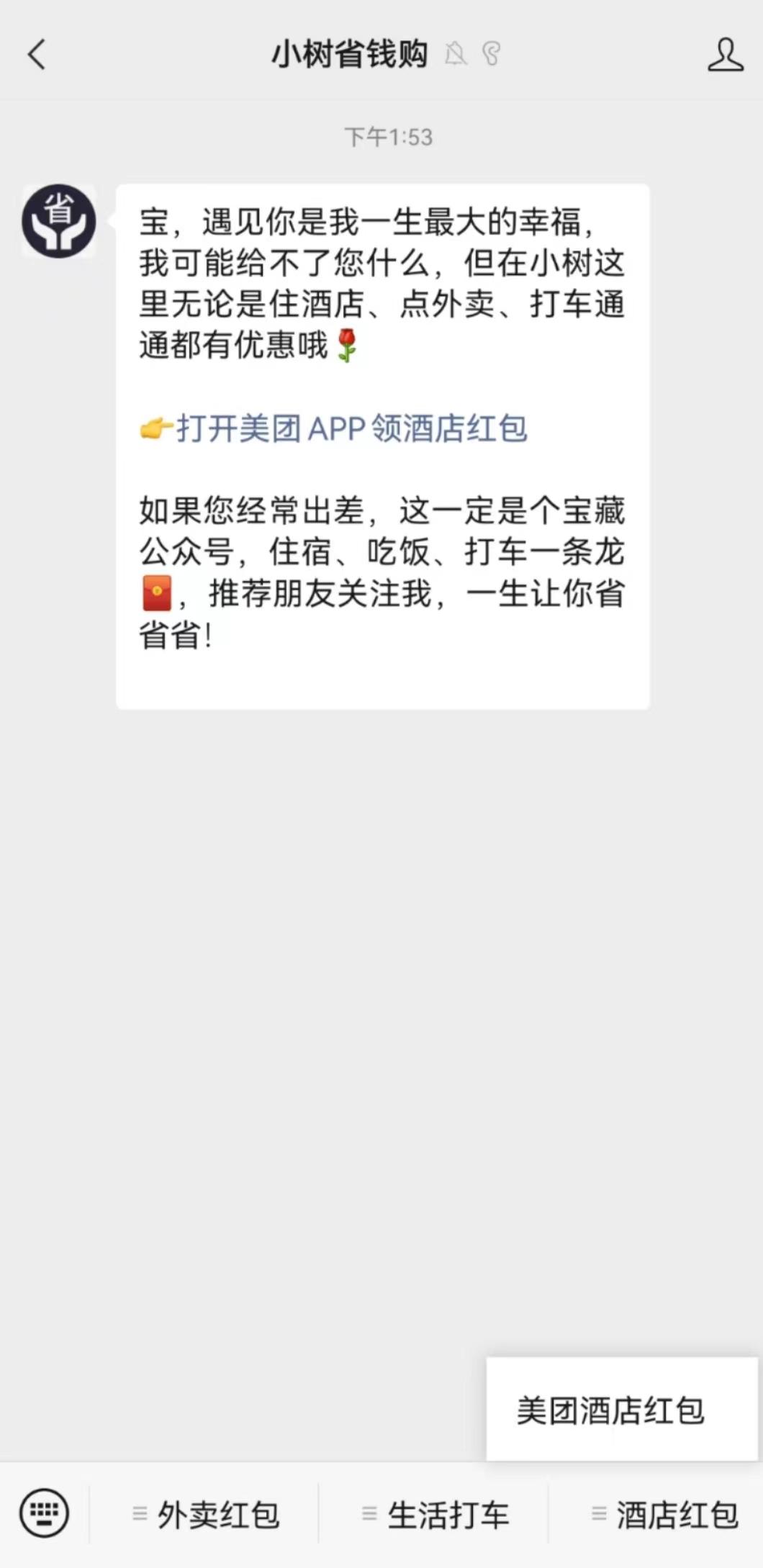
Task: Open link 打开美团APP领酒店红包
Action: pyautogui.click(x=351, y=429)
